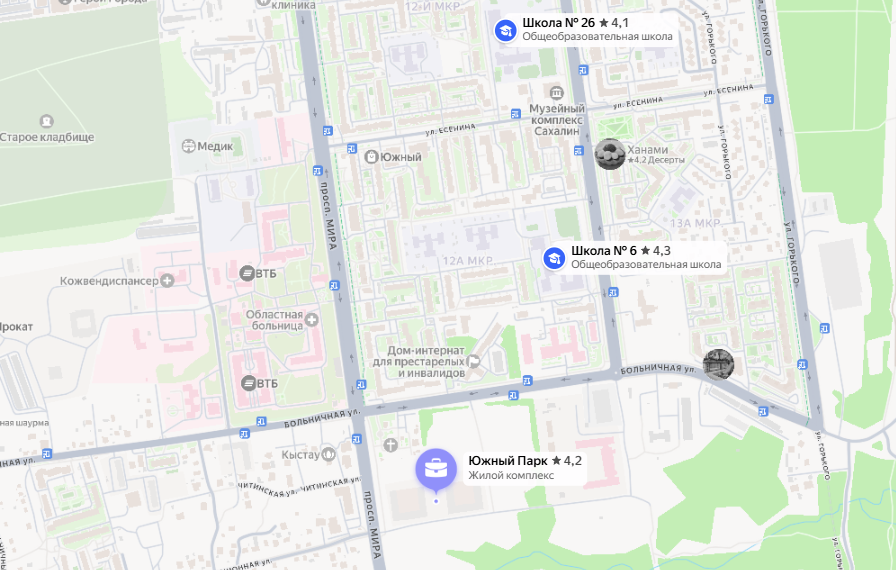Select the Старое кладбище marker

pyautogui.click(x=46, y=121)
